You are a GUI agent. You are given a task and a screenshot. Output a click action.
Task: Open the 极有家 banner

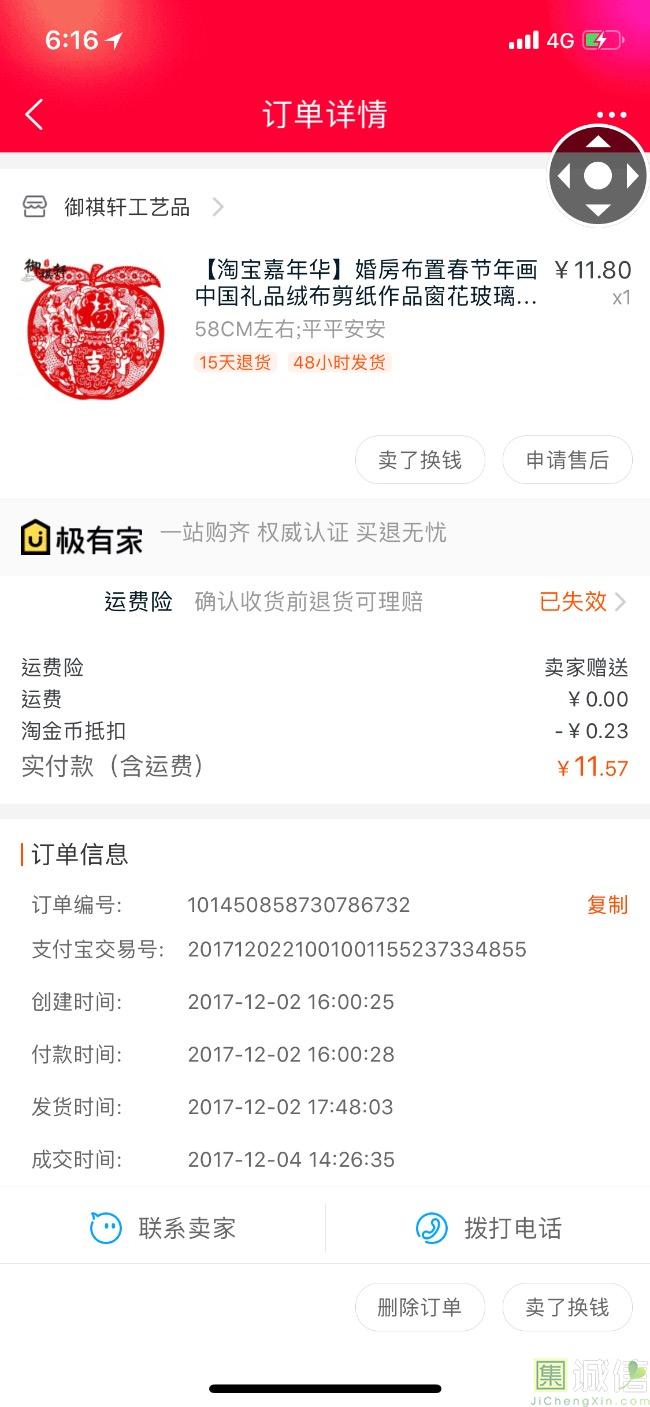(x=82, y=537)
